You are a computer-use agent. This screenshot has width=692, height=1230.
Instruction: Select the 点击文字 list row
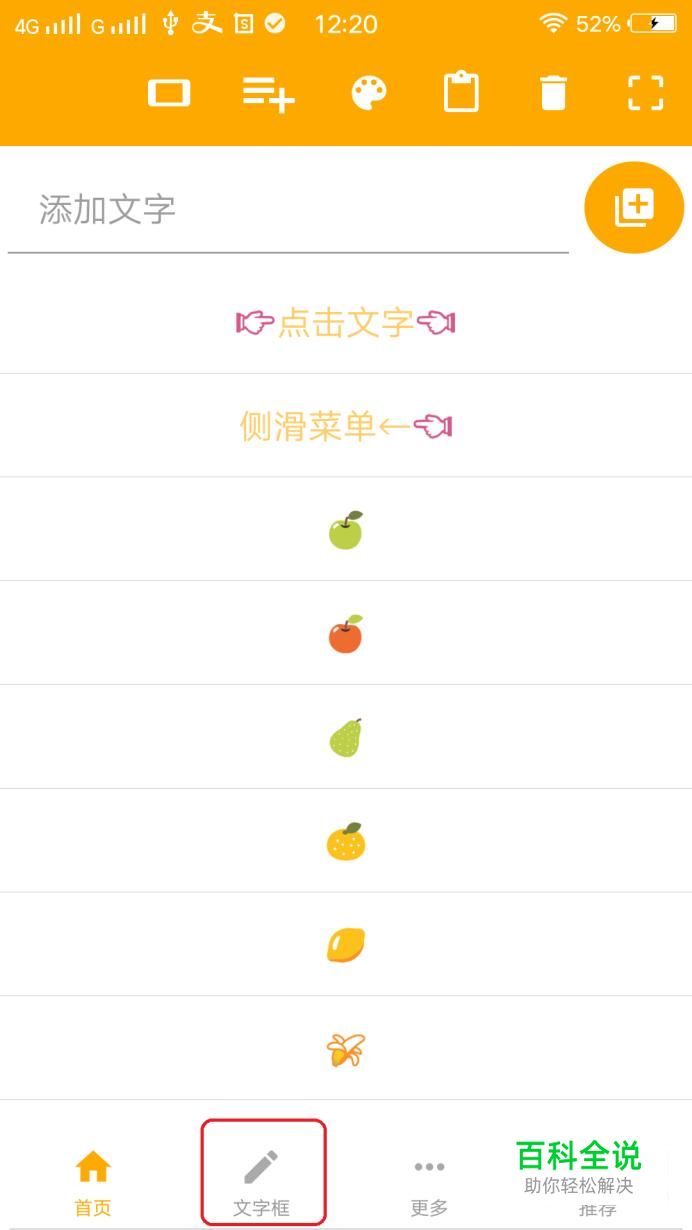(x=346, y=322)
